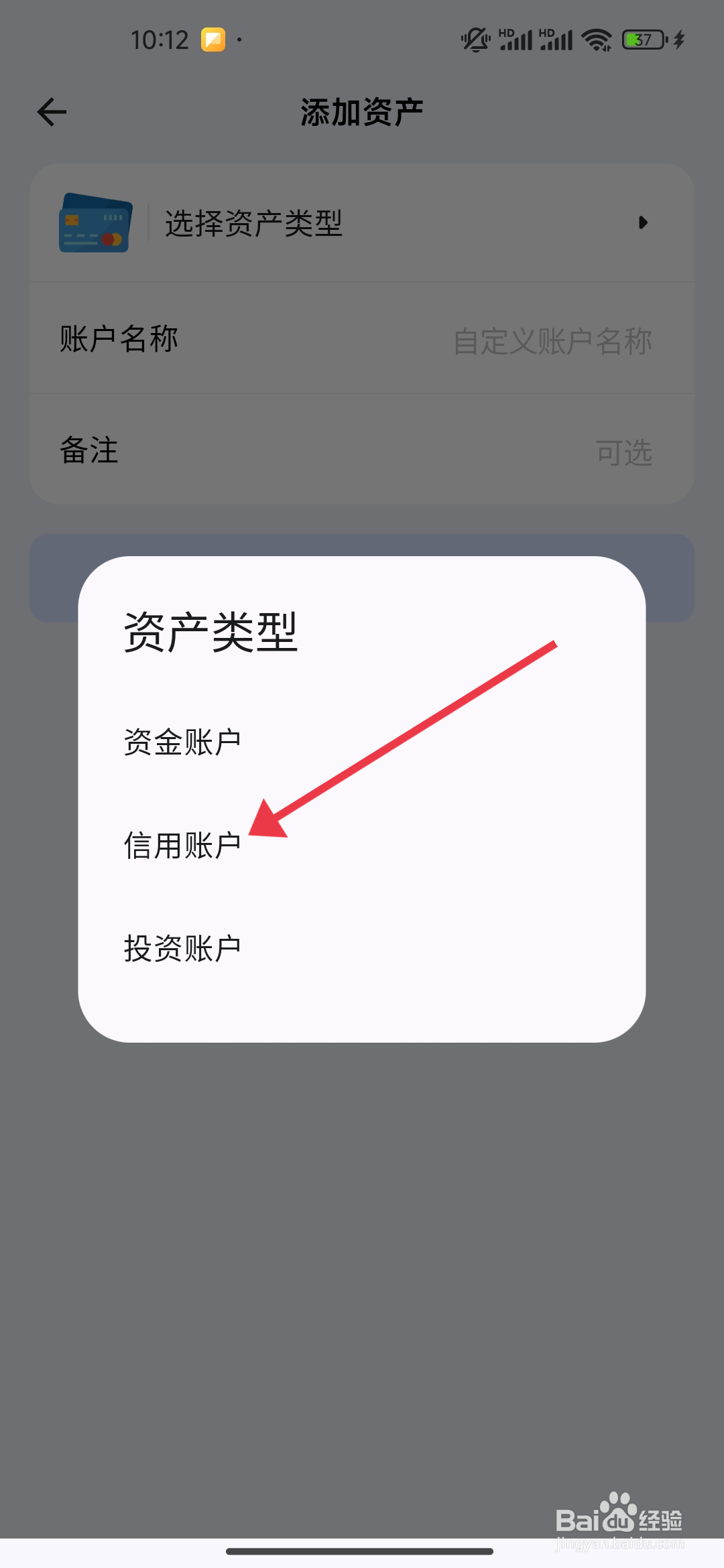Select 资金账户 as the asset type
The height and width of the screenshot is (1568, 724).
181,740
